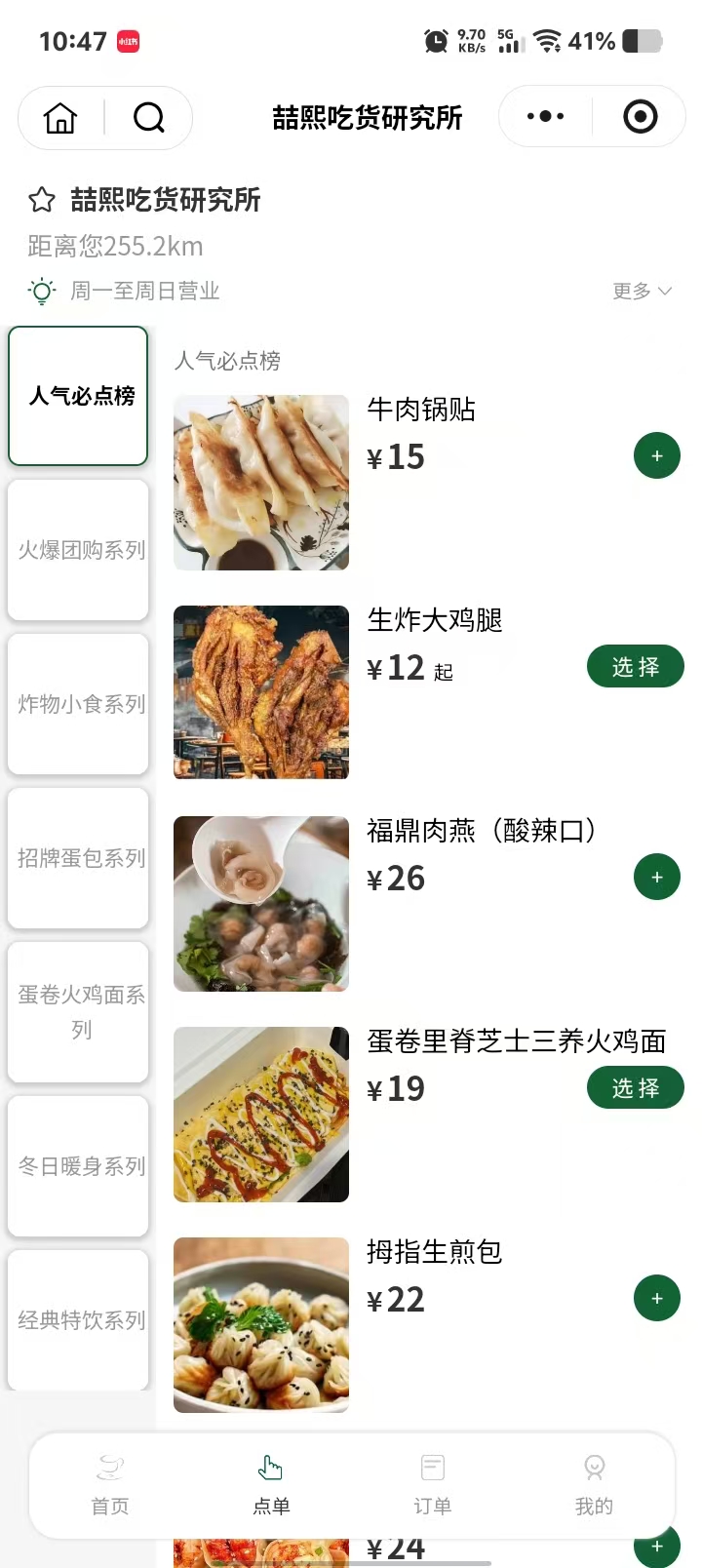
Task: Switch to the 首页 tab
Action: [x=110, y=1484]
